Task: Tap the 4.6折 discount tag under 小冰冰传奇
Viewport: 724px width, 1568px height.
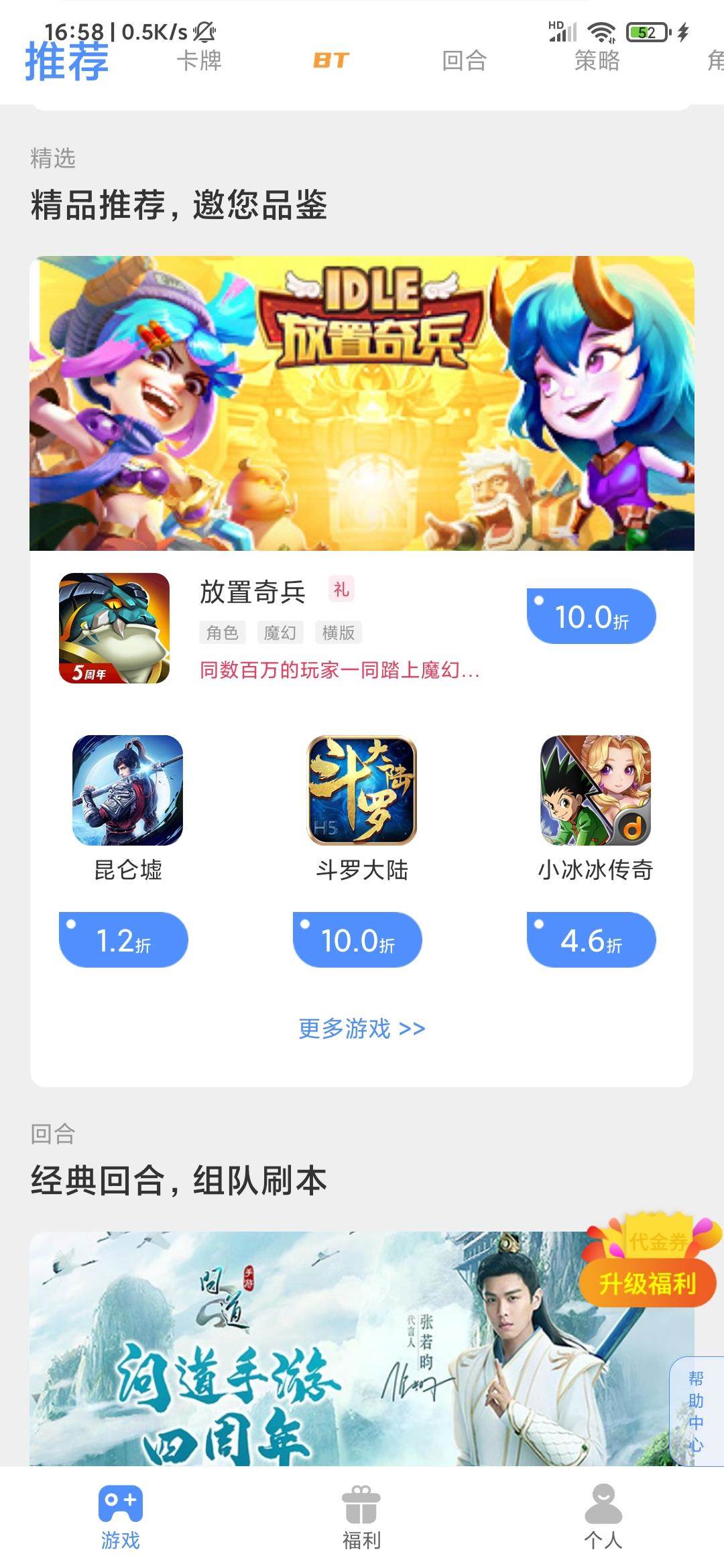Action: (x=590, y=940)
